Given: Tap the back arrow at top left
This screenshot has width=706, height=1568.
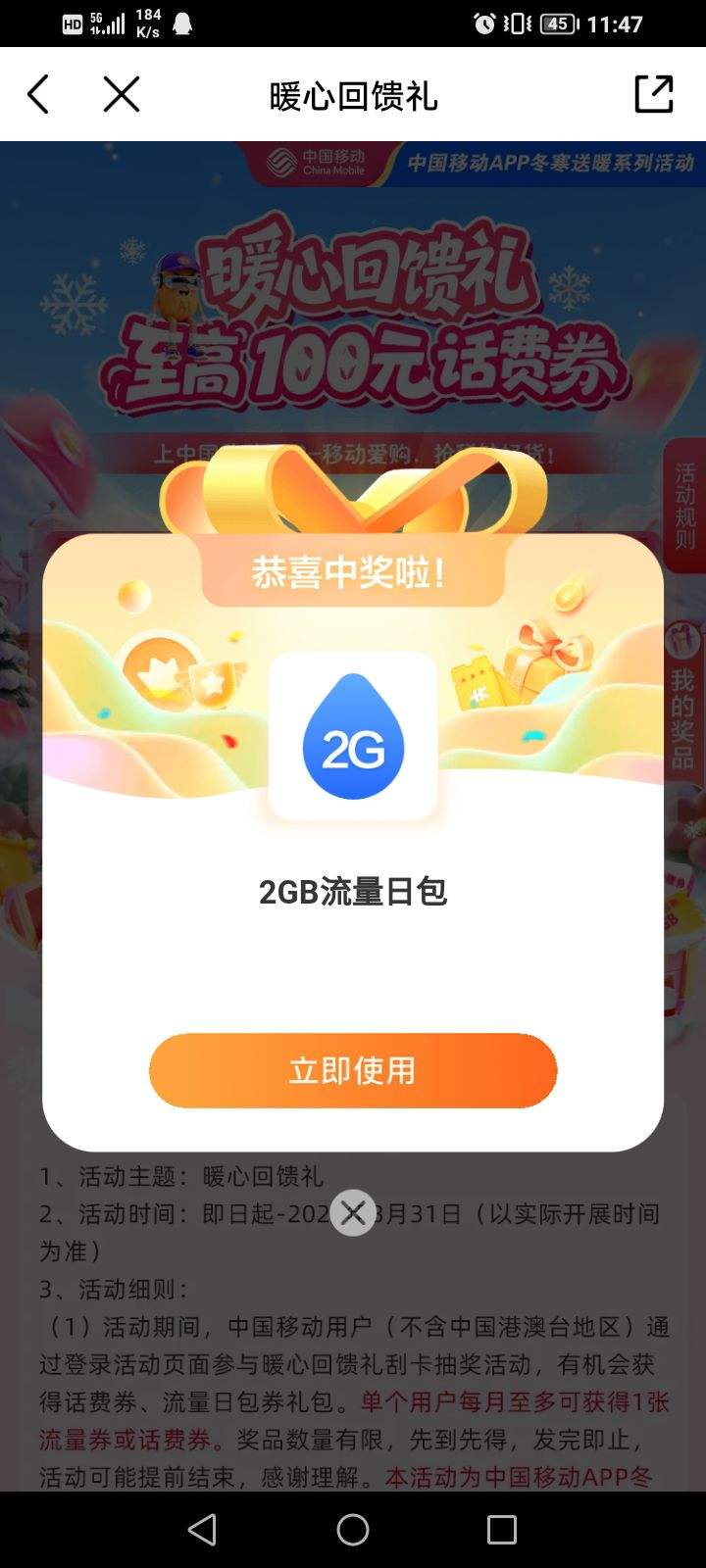Looking at the screenshot, I should pyautogui.click(x=38, y=93).
